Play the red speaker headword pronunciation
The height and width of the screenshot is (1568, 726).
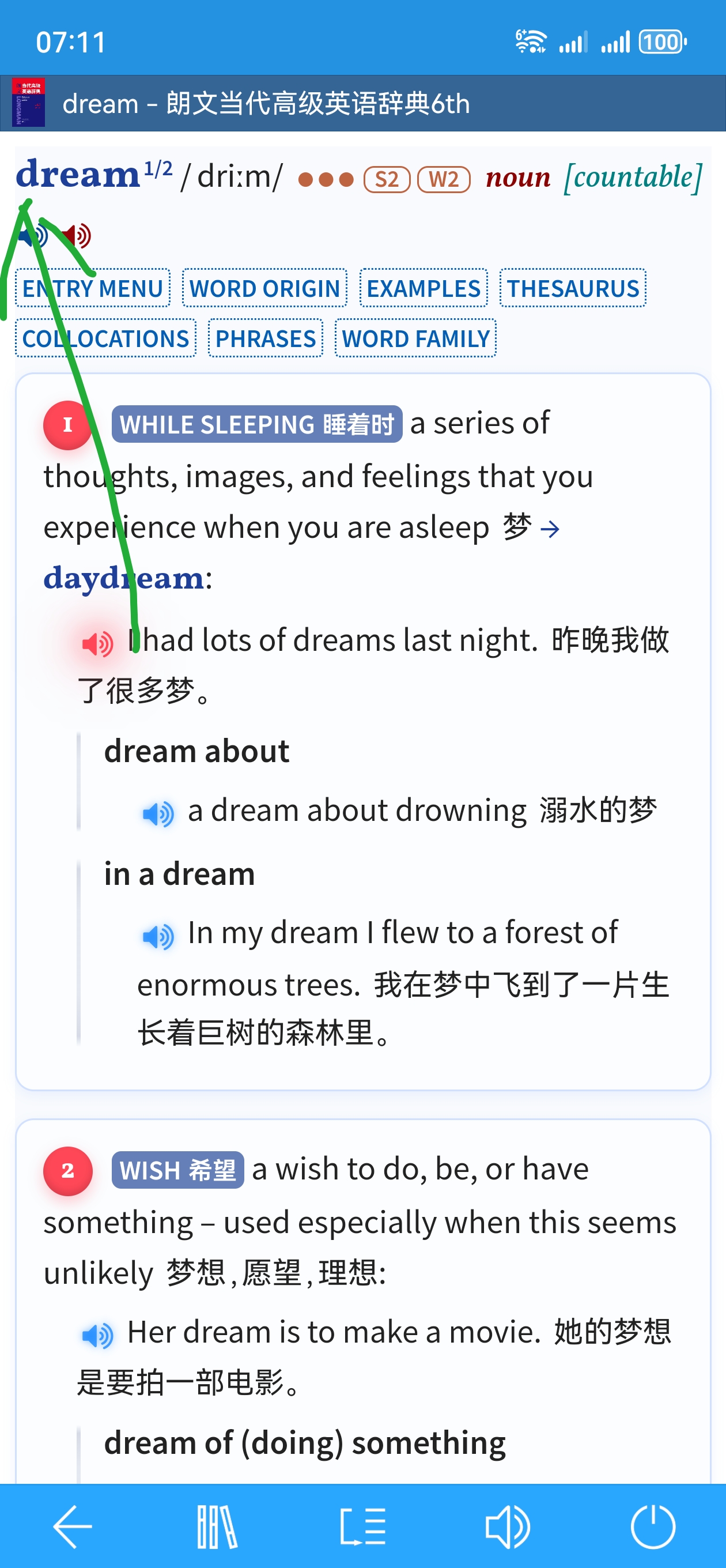click(77, 236)
